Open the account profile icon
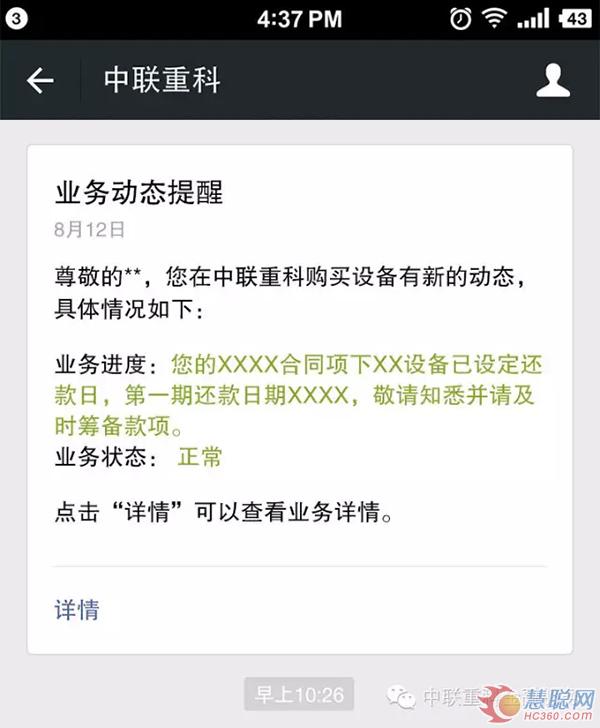Image resolution: width=600 pixels, height=728 pixels. (553, 81)
